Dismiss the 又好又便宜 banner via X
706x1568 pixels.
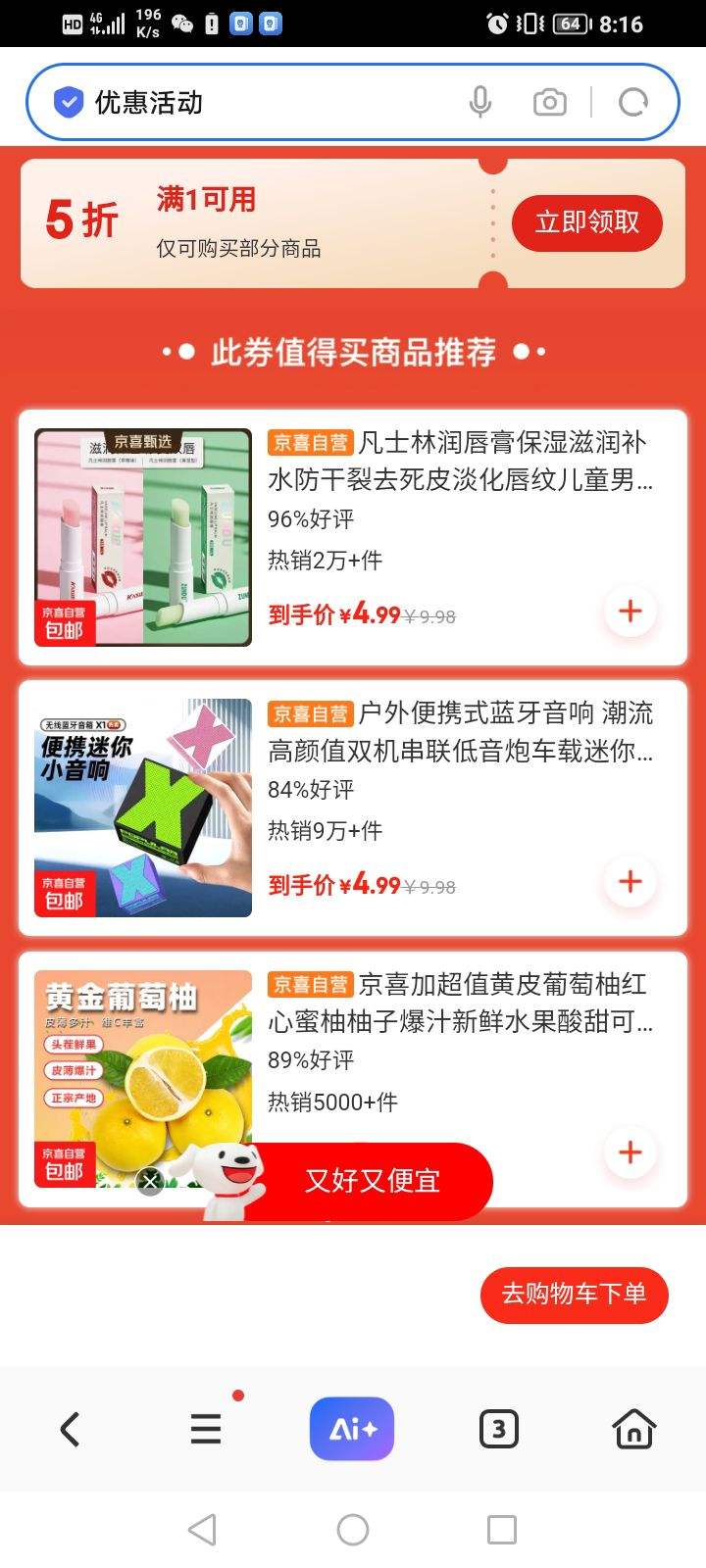[150, 1182]
